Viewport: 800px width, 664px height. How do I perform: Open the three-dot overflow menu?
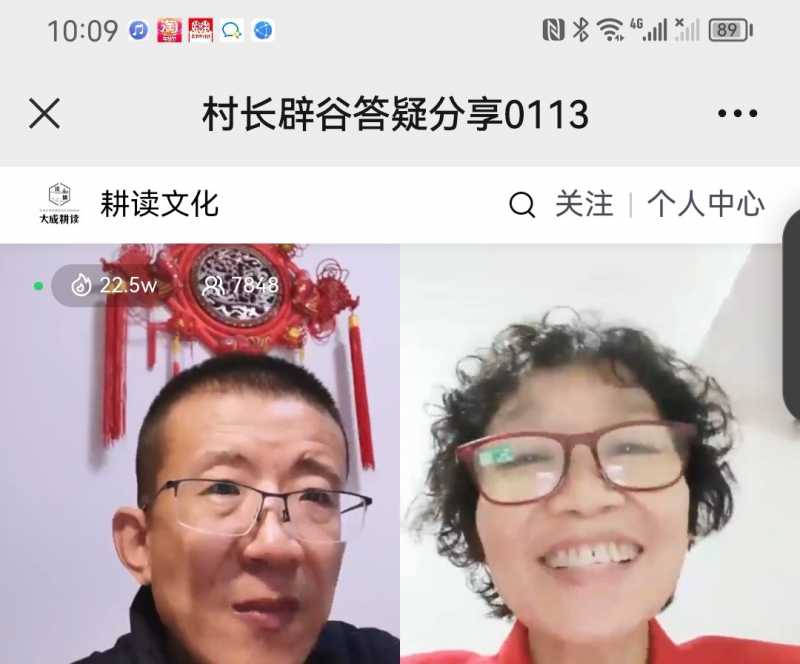click(x=737, y=114)
